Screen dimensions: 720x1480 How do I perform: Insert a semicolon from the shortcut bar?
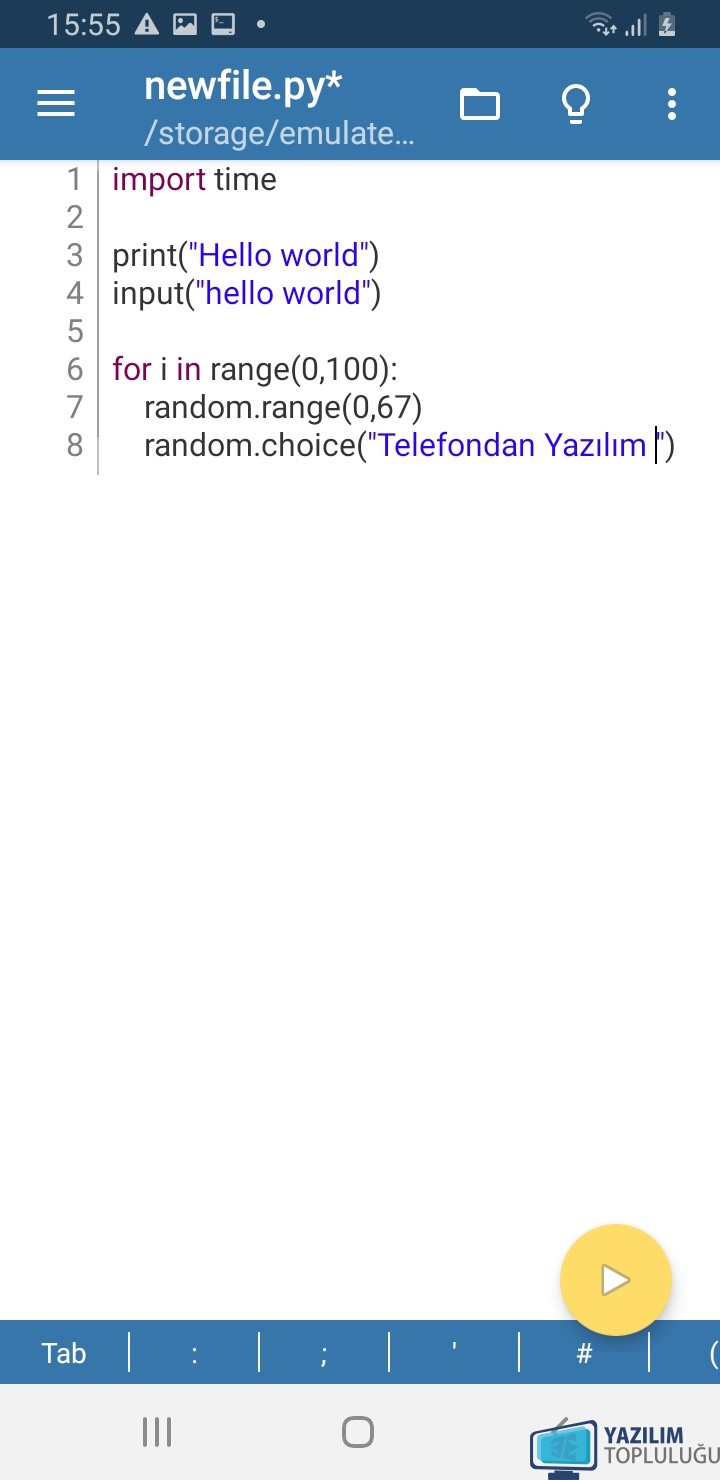pyautogui.click(x=324, y=1353)
